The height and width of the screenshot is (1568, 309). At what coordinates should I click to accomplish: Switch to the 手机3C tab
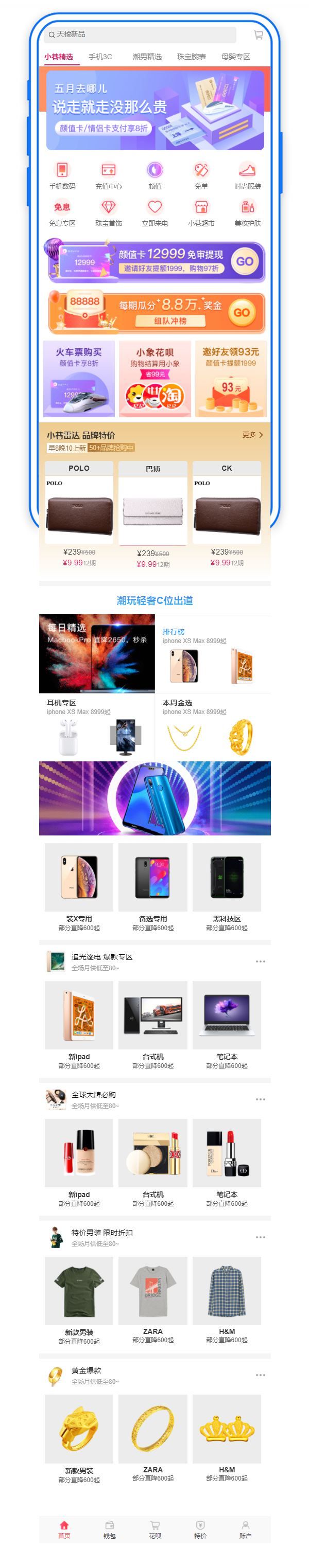pyautogui.click(x=100, y=57)
